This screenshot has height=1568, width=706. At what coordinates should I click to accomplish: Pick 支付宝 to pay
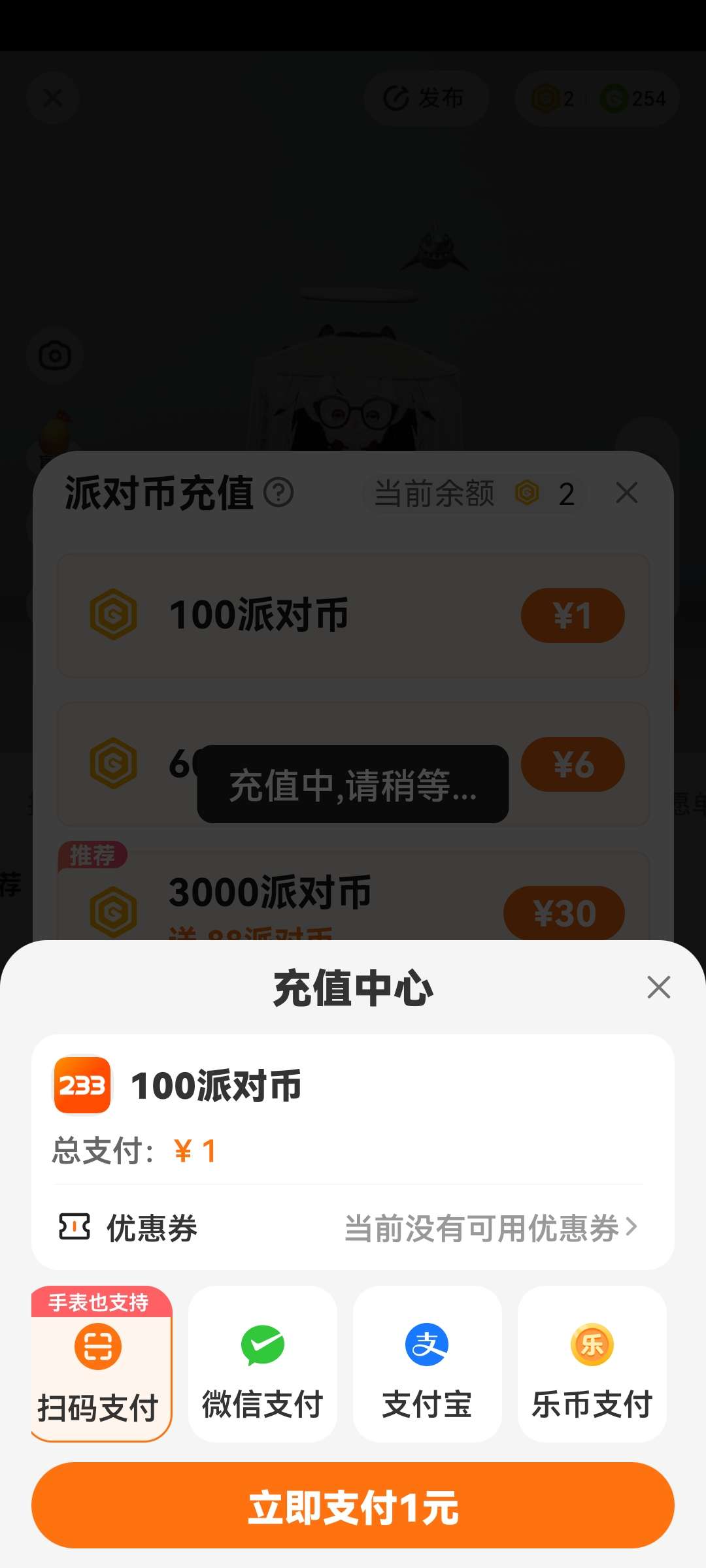tap(428, 1365)
